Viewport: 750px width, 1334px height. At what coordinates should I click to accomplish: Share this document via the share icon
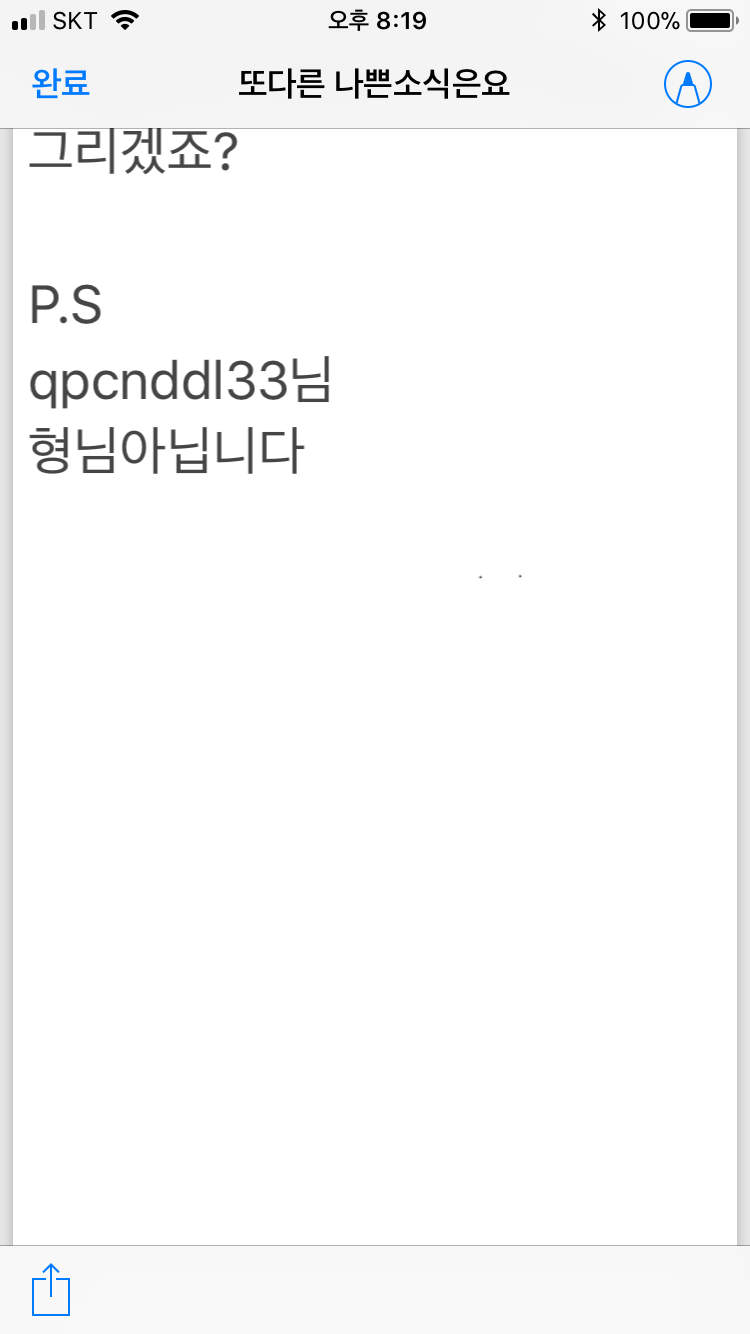pyautogui.click(x=52, y=1290)
